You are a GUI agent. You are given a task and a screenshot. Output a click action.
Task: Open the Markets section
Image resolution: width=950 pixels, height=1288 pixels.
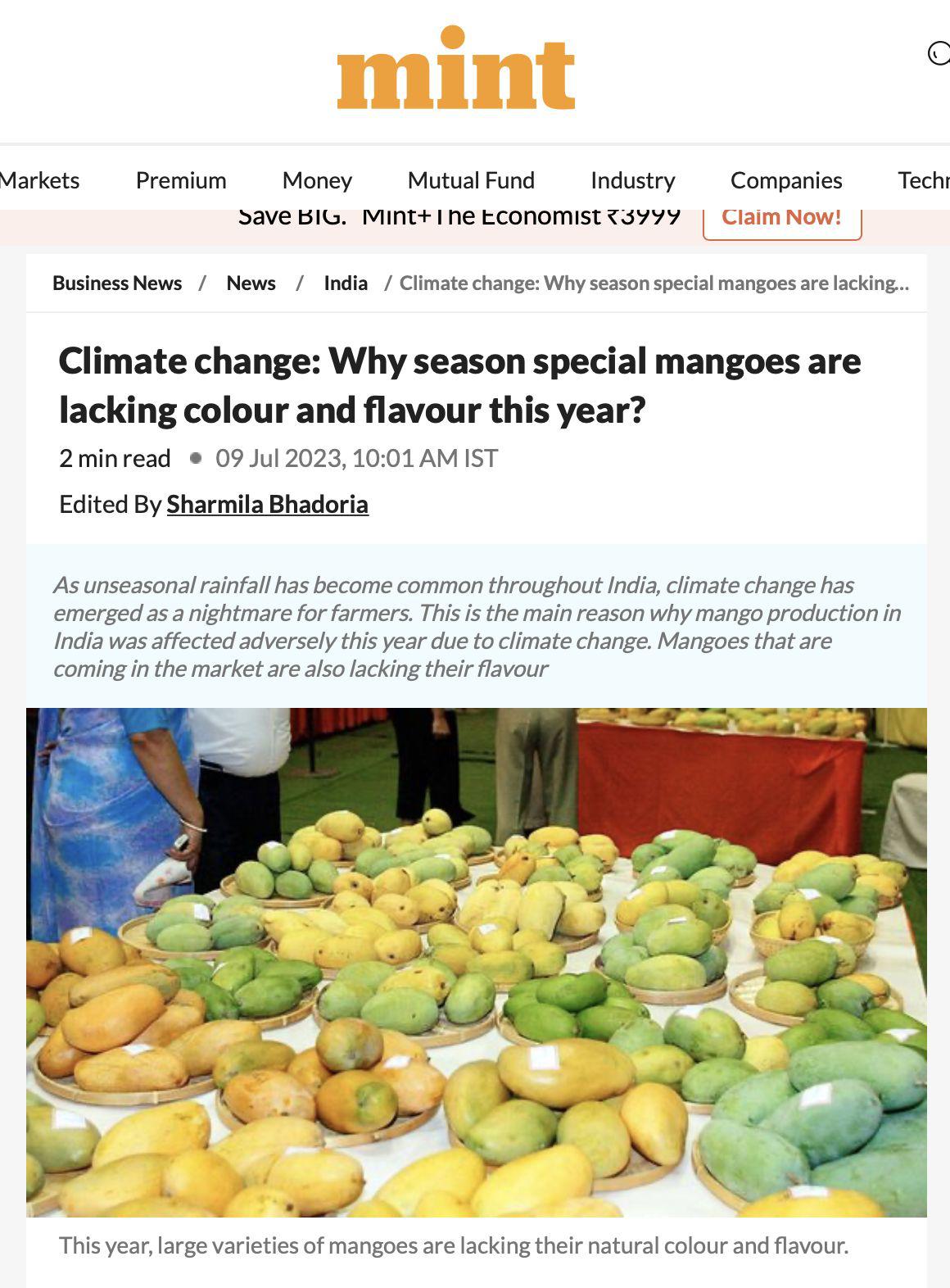pyautogui.click(x=39, y=180)
